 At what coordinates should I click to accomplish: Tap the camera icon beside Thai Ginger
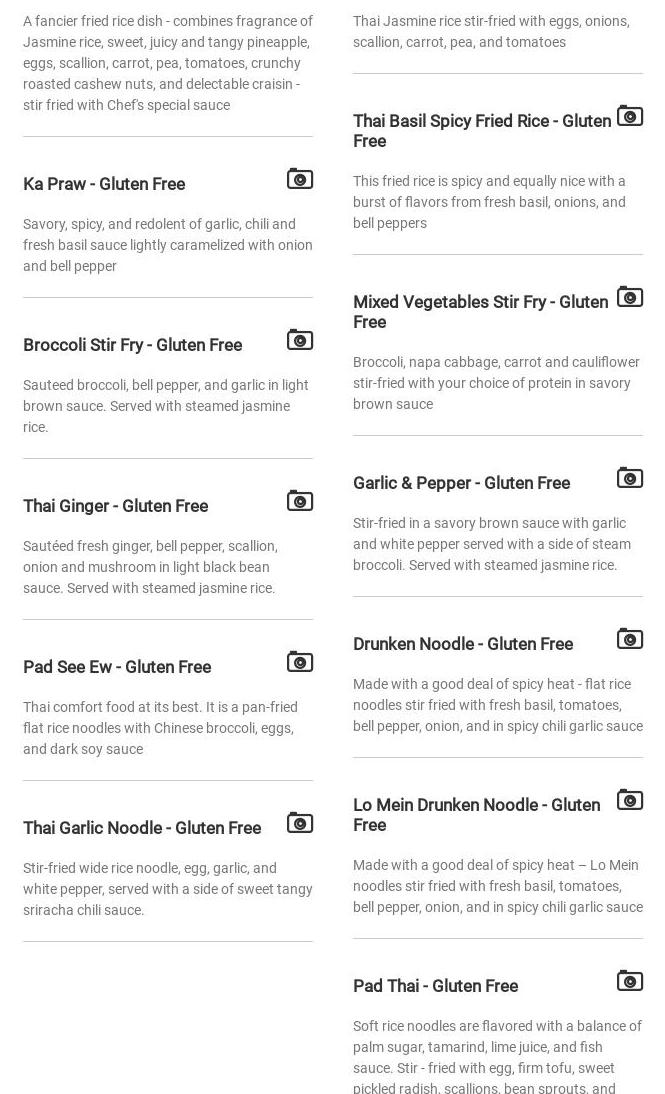tap(300, 501)
